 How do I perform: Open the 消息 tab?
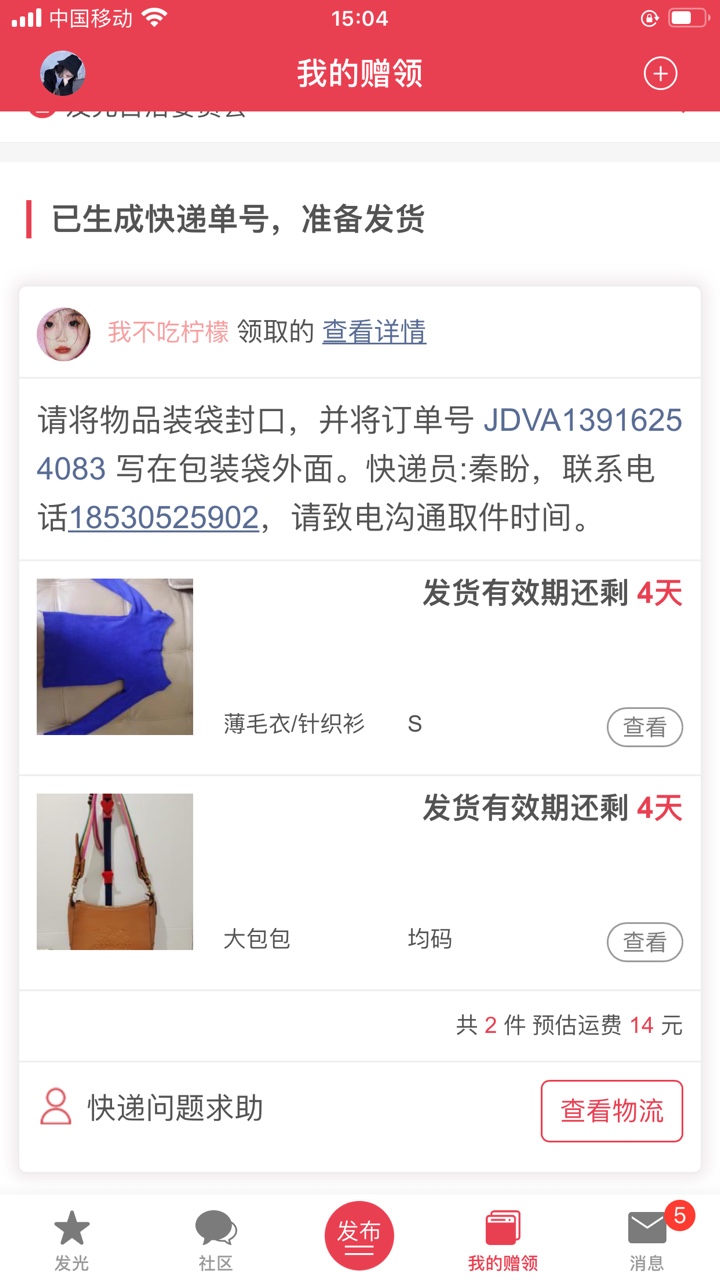click(x=647, y=1240)
